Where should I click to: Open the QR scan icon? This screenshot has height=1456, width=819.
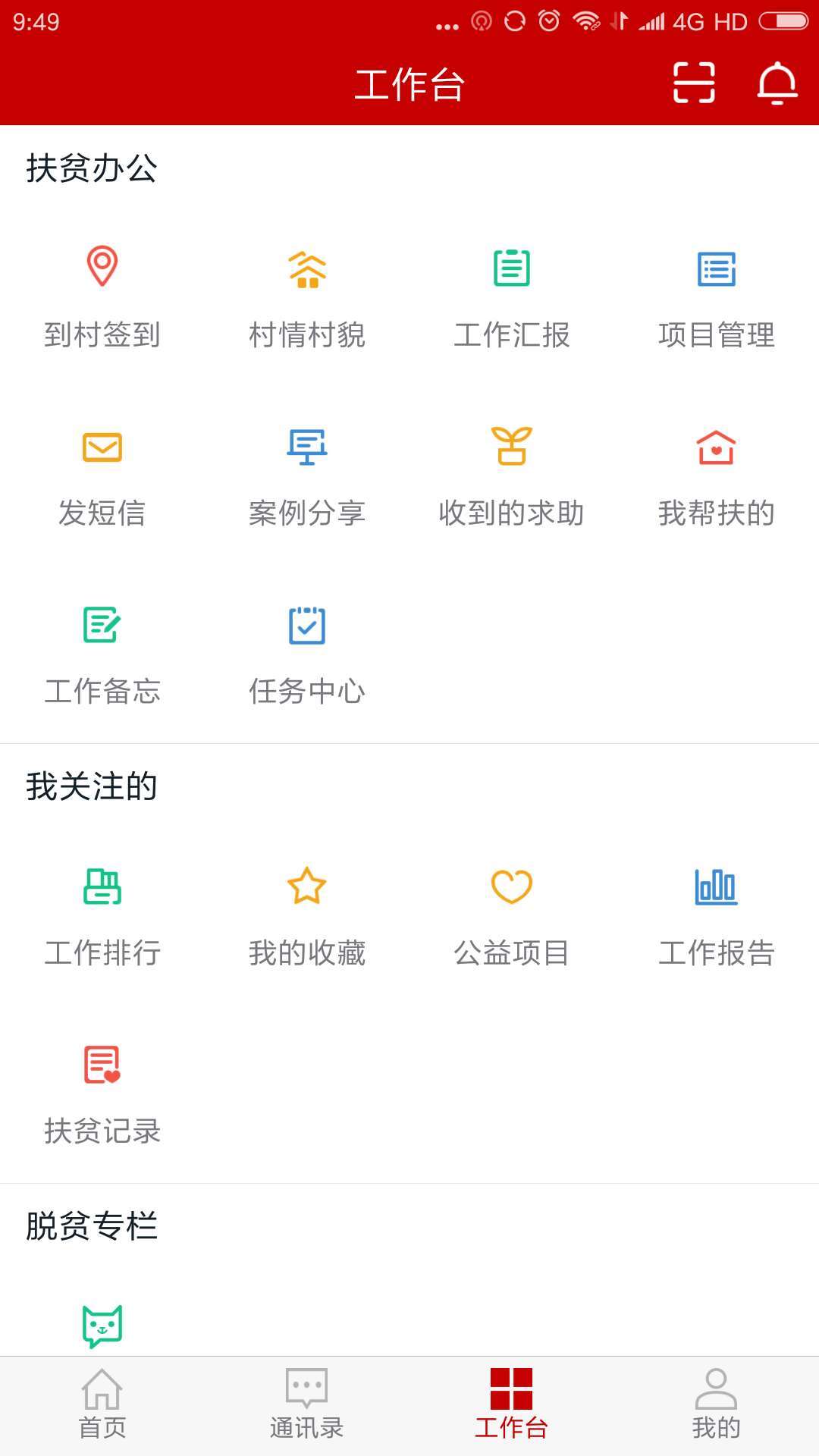(694, 83)
